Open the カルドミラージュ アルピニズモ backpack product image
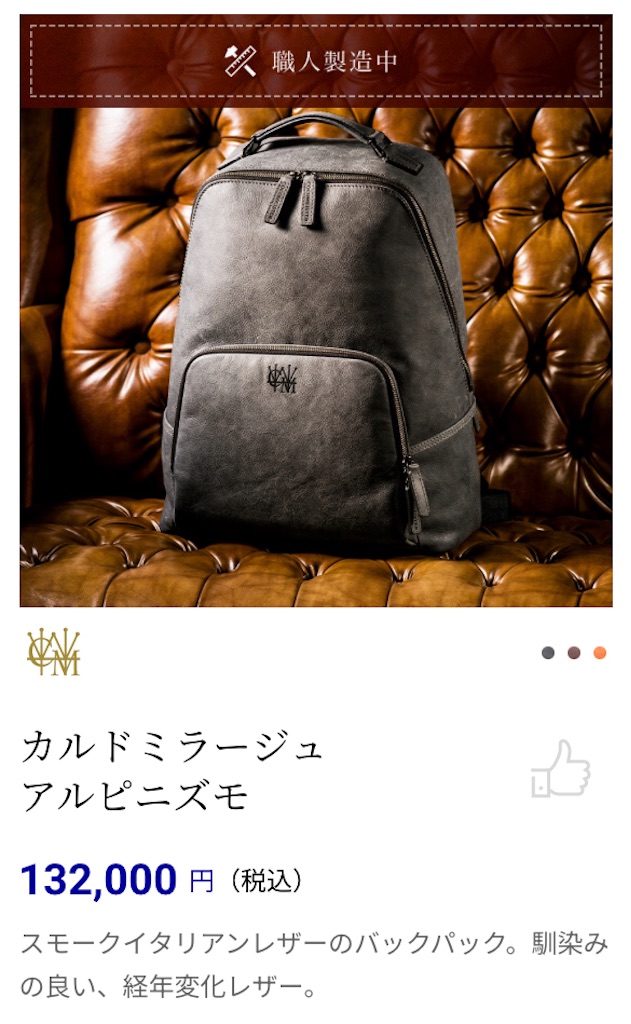Screen dimensions: 631x1024 coord(316,311)
